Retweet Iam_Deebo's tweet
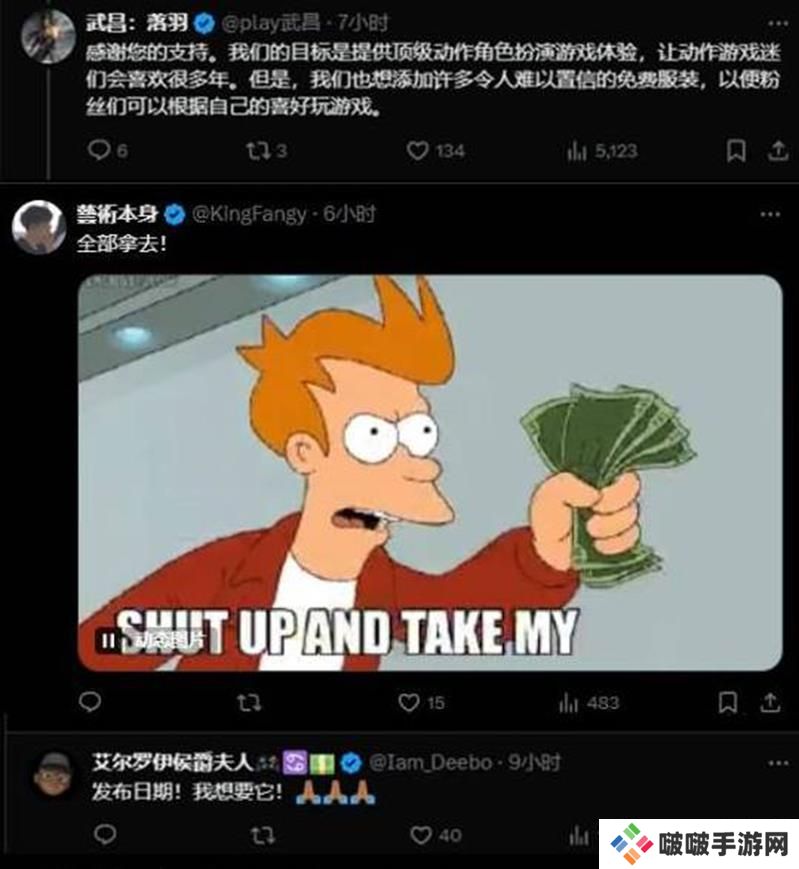Viewport: 799px width, 869px height. (262, 835)
